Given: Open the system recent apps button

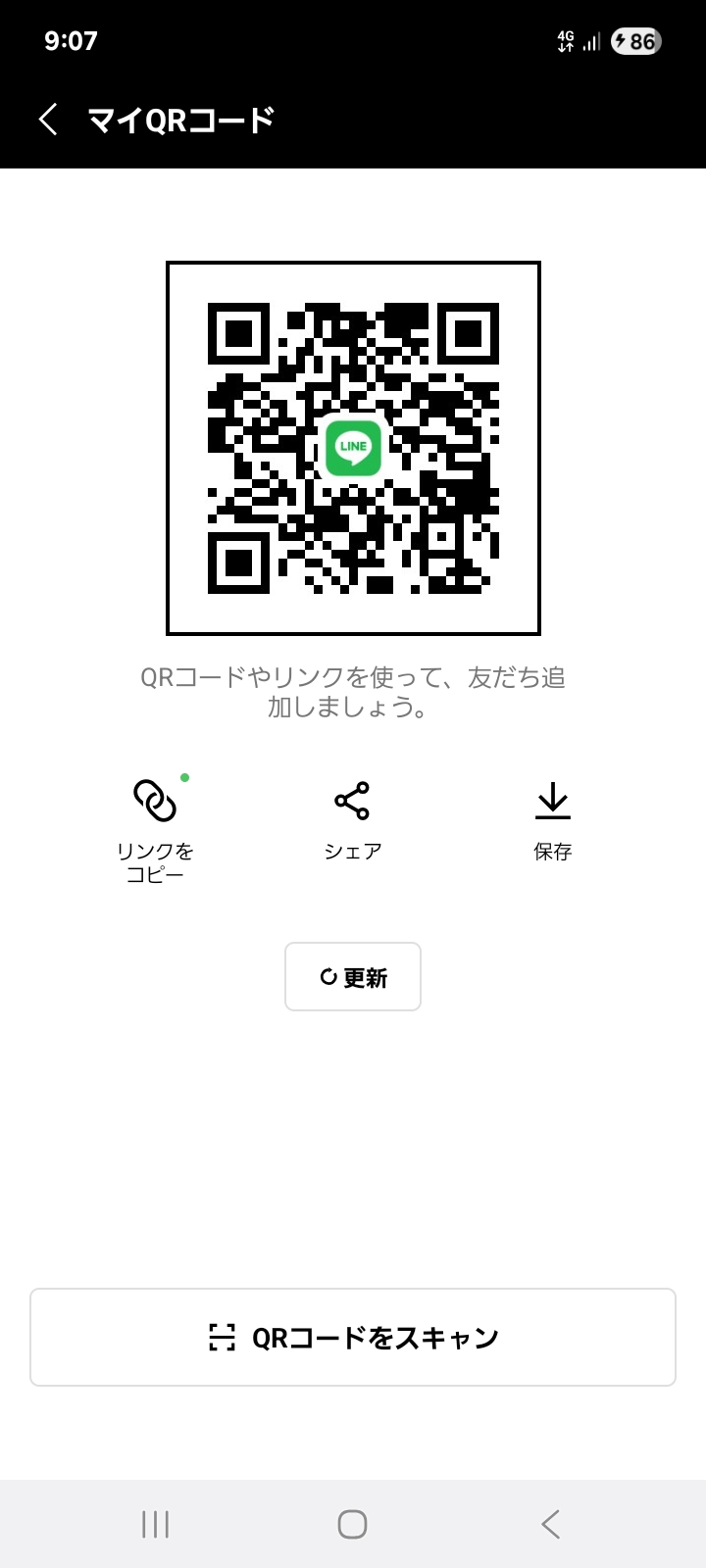Looking at the screenshot, I should [155, 1524].
